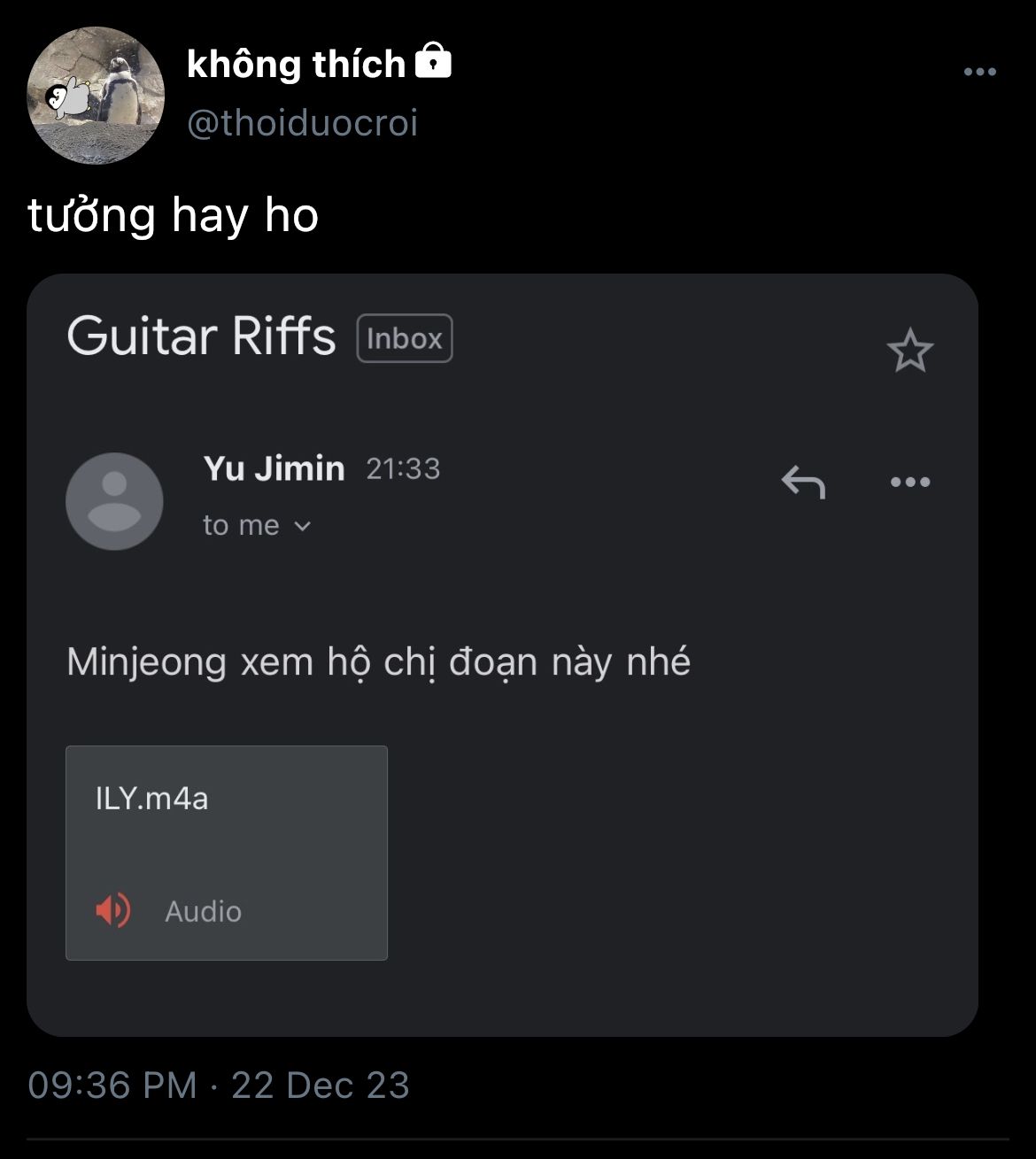Open the attached Guitar Riffs image
Image resolution: width=1036 pixels, height=1159 pixels.
point(502,654)
